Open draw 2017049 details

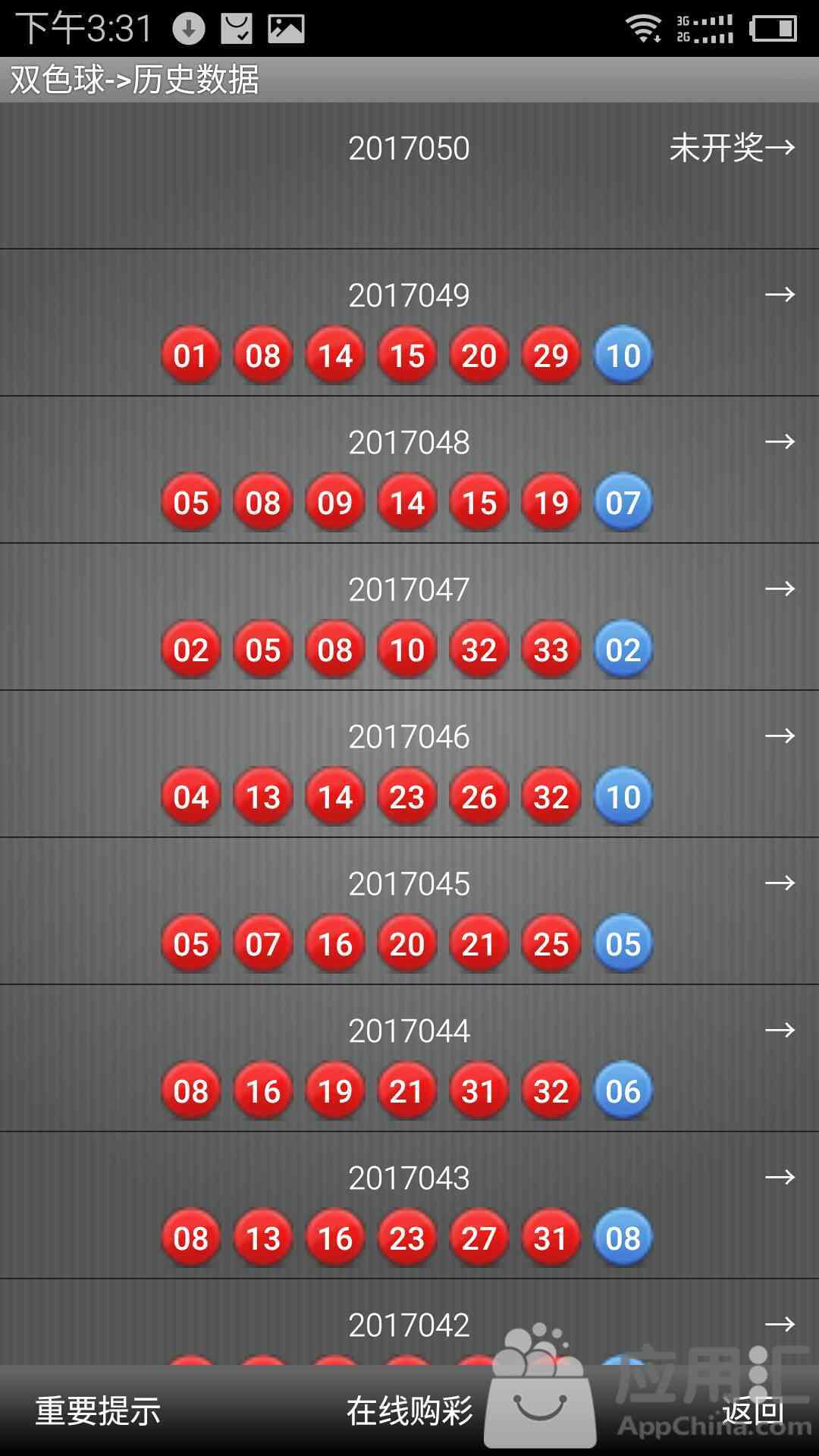tap(409, 323)
